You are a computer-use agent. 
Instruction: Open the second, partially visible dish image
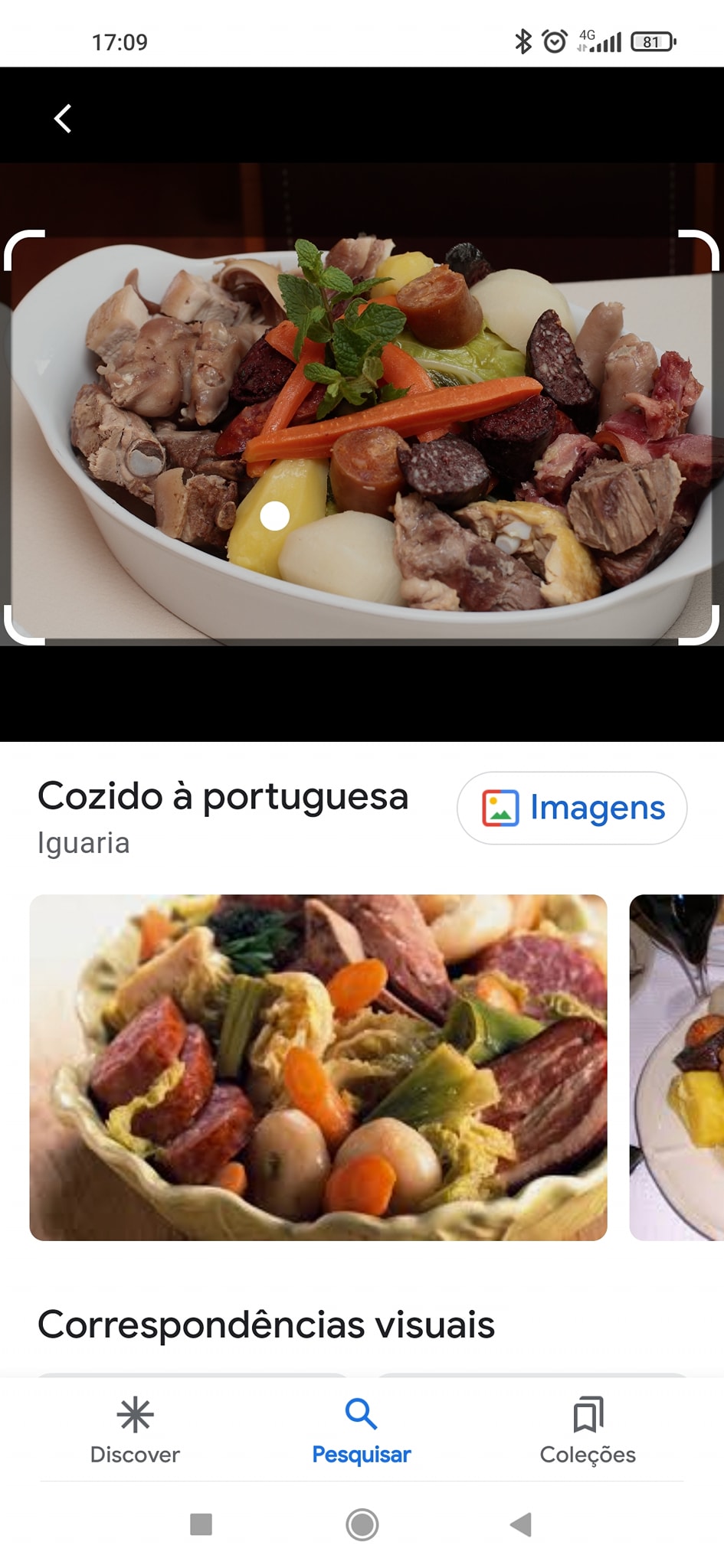tap(677, 1067)
